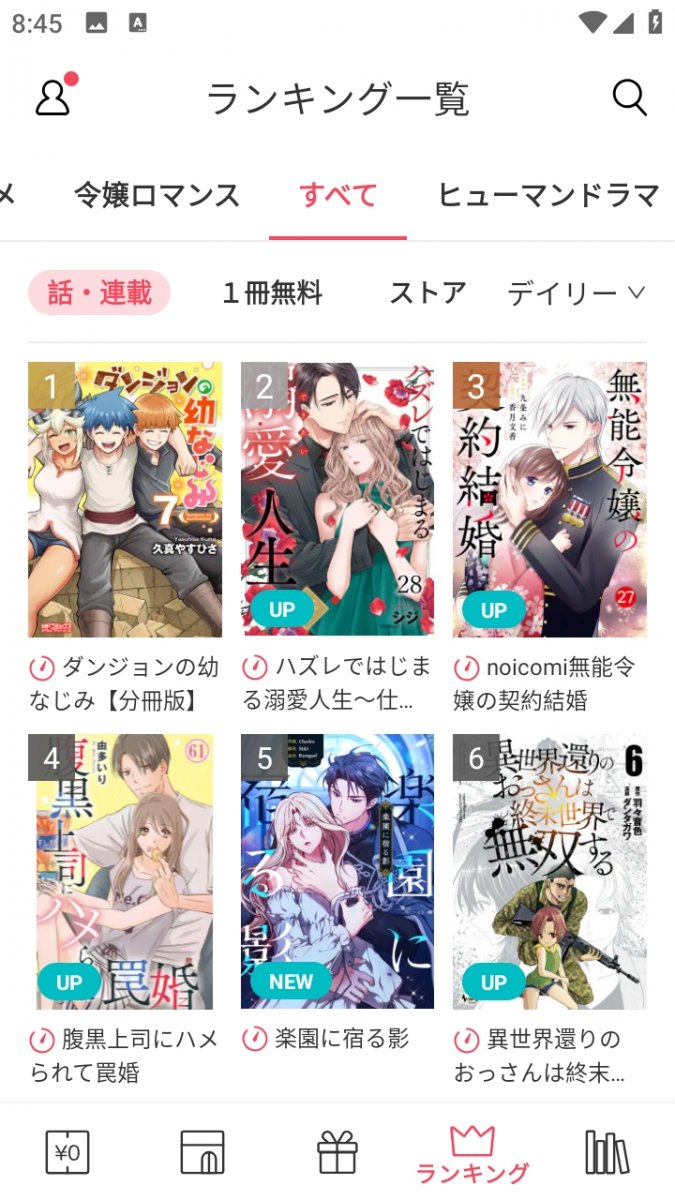This screenshot has height=1200, width=675.
Task: Go to the ¥0 free tab
Action: point(68,1152)
